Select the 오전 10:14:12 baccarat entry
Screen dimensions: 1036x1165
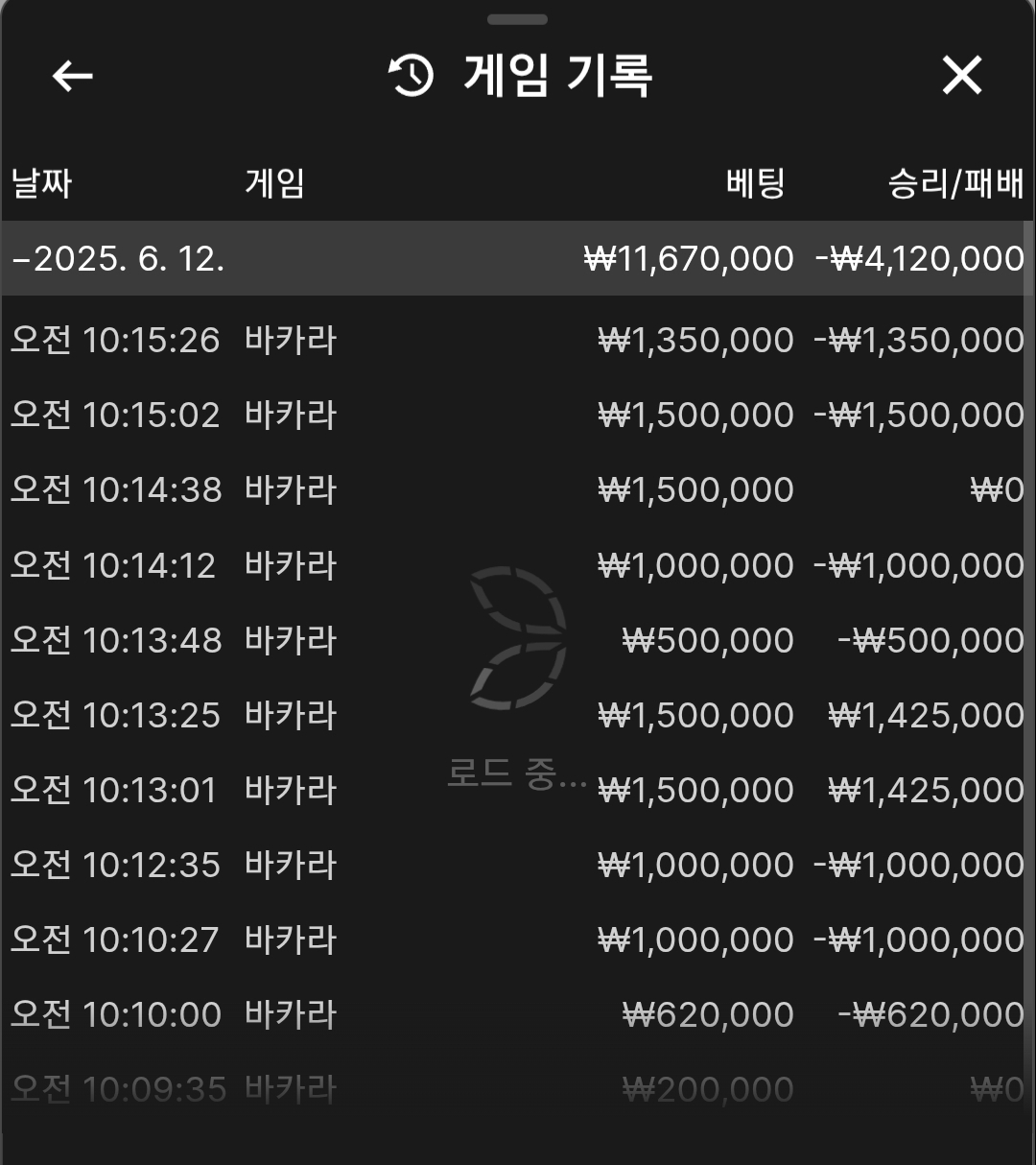[x=516, y=565]
